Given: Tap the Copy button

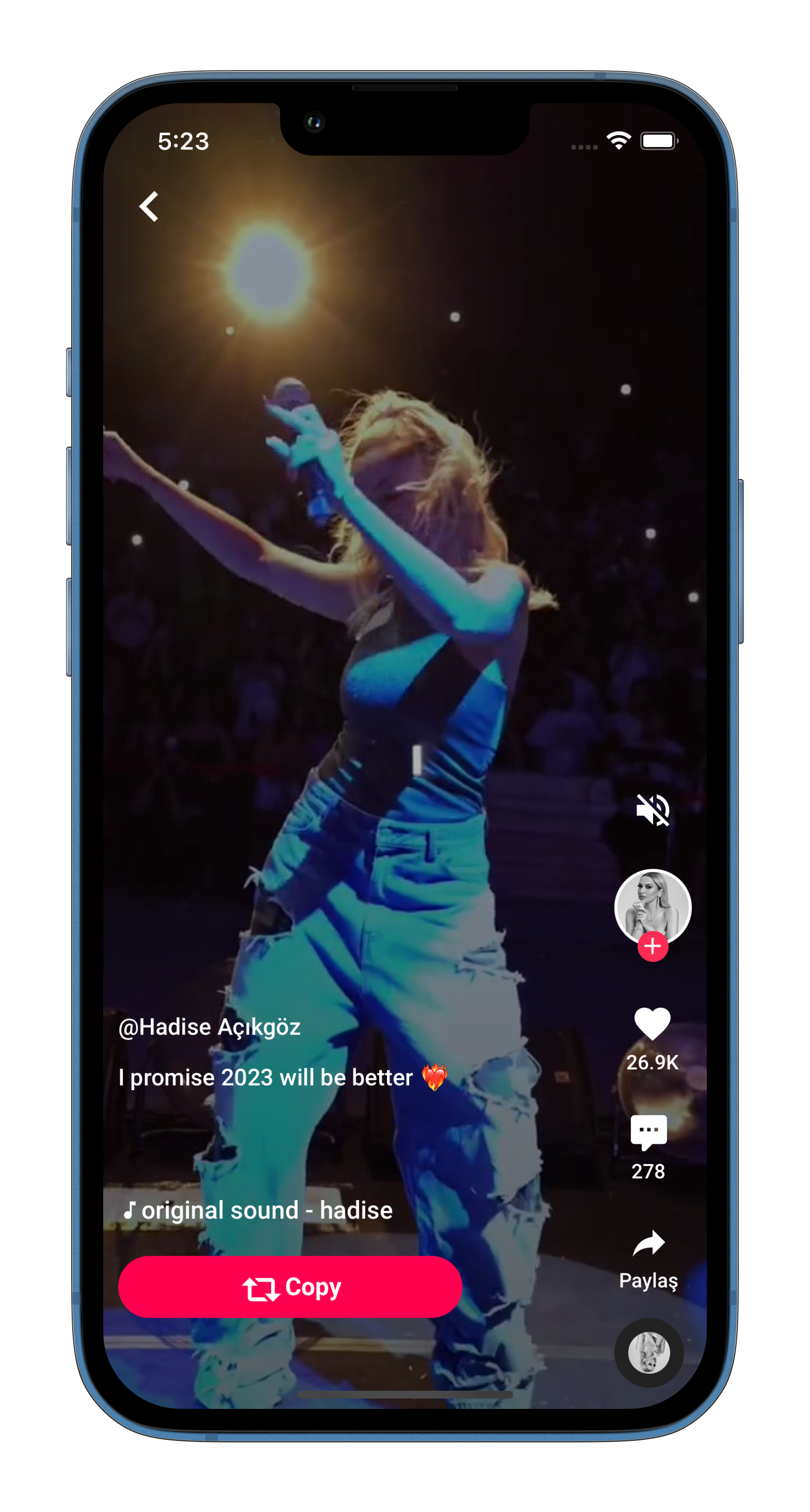Looking at the screenshot, I should (290, 1287).
